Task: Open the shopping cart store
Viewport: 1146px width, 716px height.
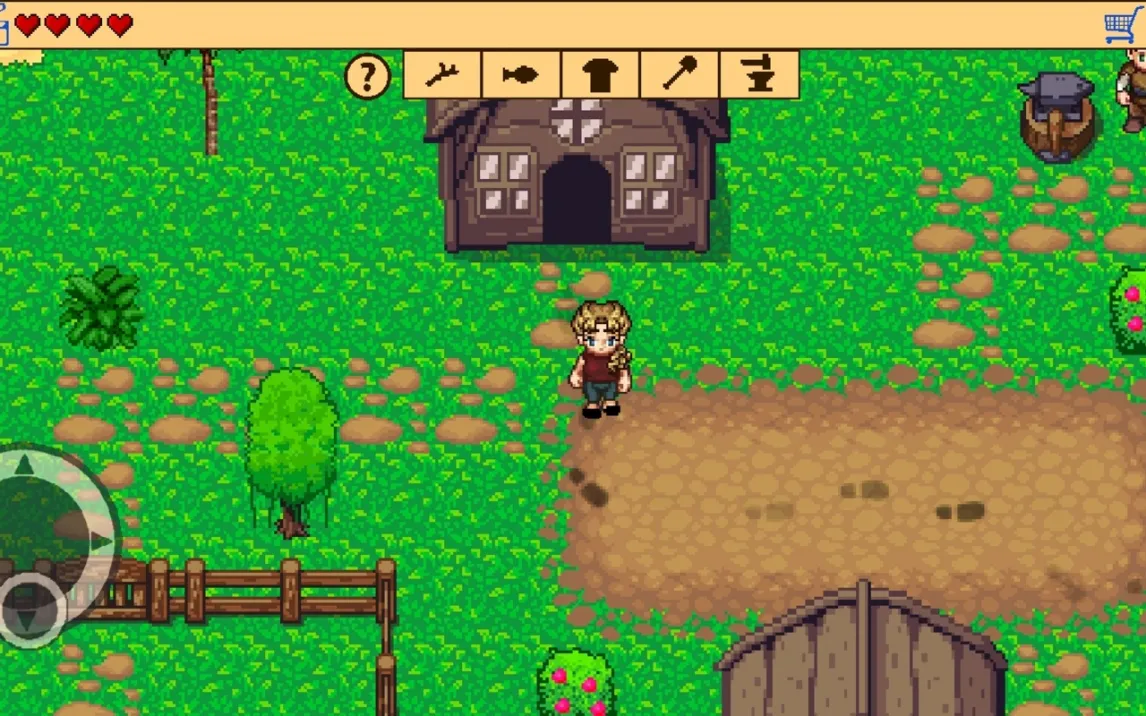Action: 1123,24
